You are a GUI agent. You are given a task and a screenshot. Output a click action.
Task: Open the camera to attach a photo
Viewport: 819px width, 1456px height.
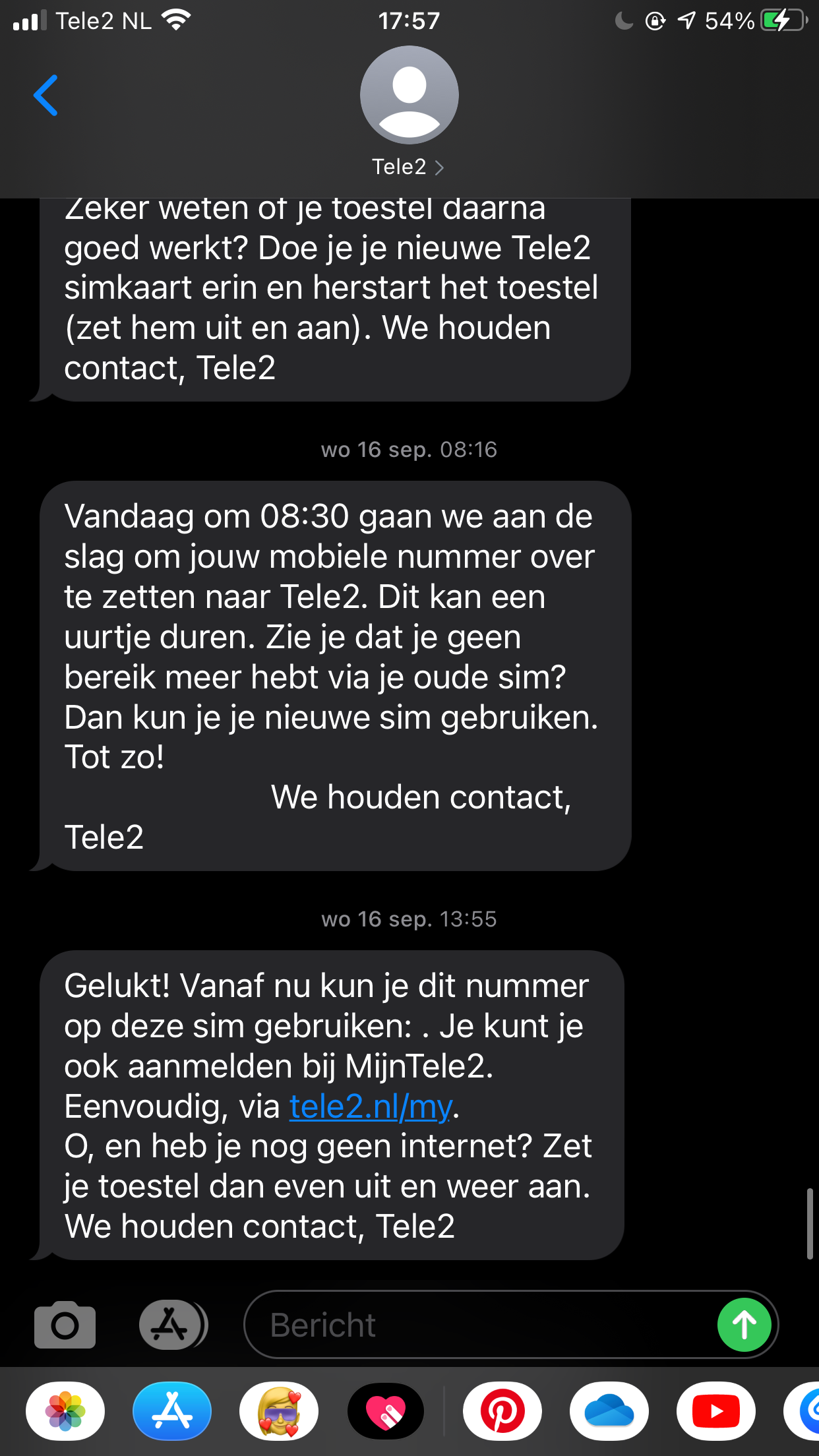point(65,1325)
